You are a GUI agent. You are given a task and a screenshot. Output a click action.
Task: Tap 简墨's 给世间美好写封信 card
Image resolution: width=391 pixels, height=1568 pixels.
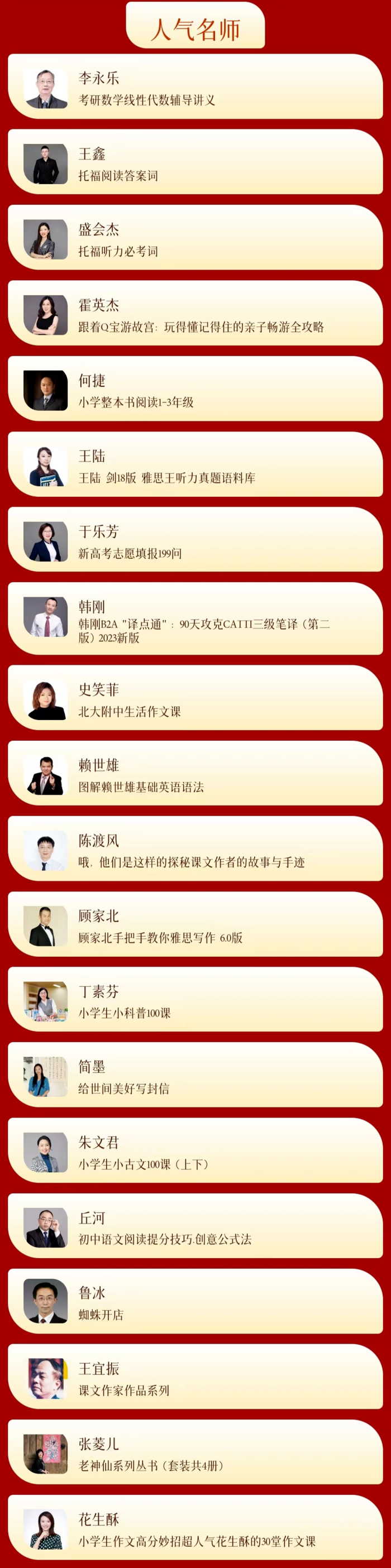pyautogui.click(x=195, y=1076)
